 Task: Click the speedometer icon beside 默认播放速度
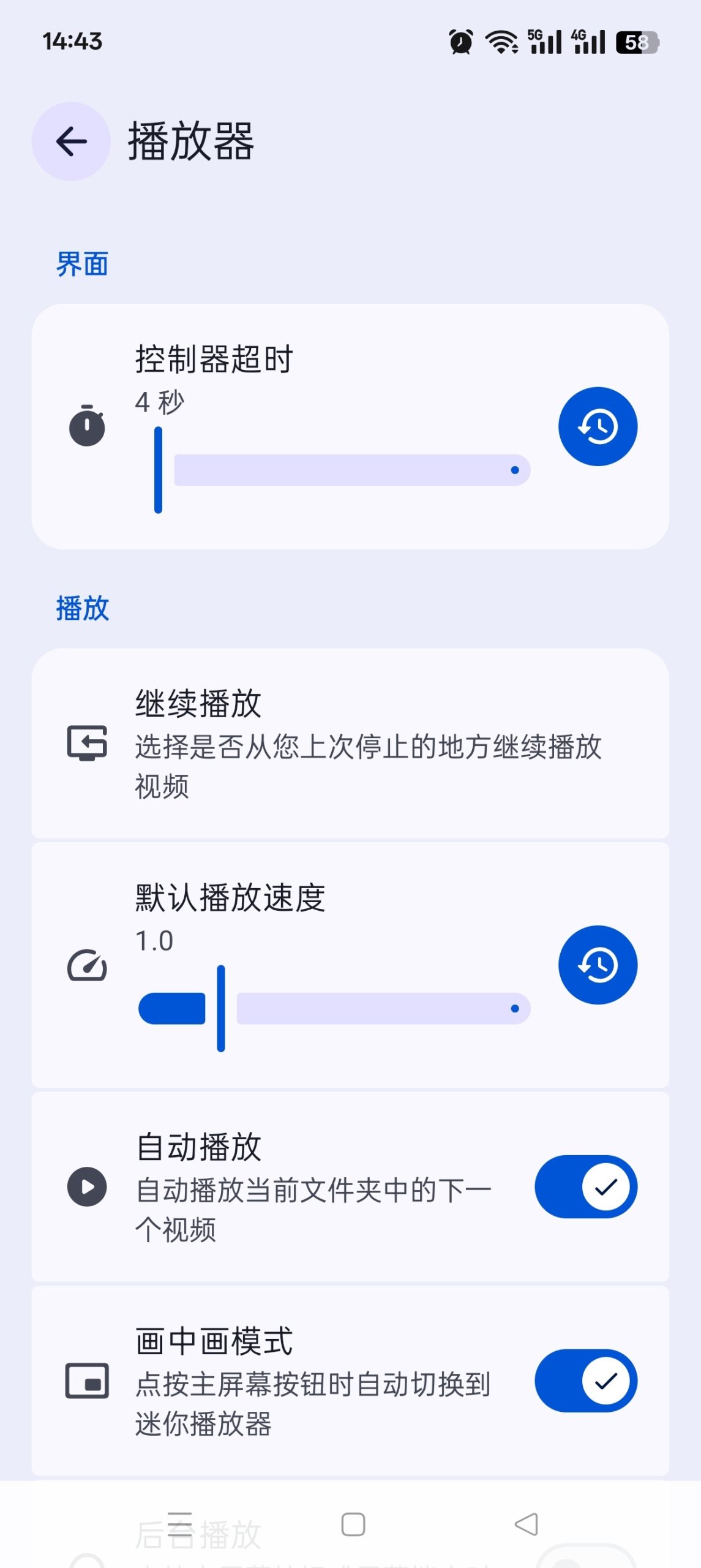tap(87, 963)
